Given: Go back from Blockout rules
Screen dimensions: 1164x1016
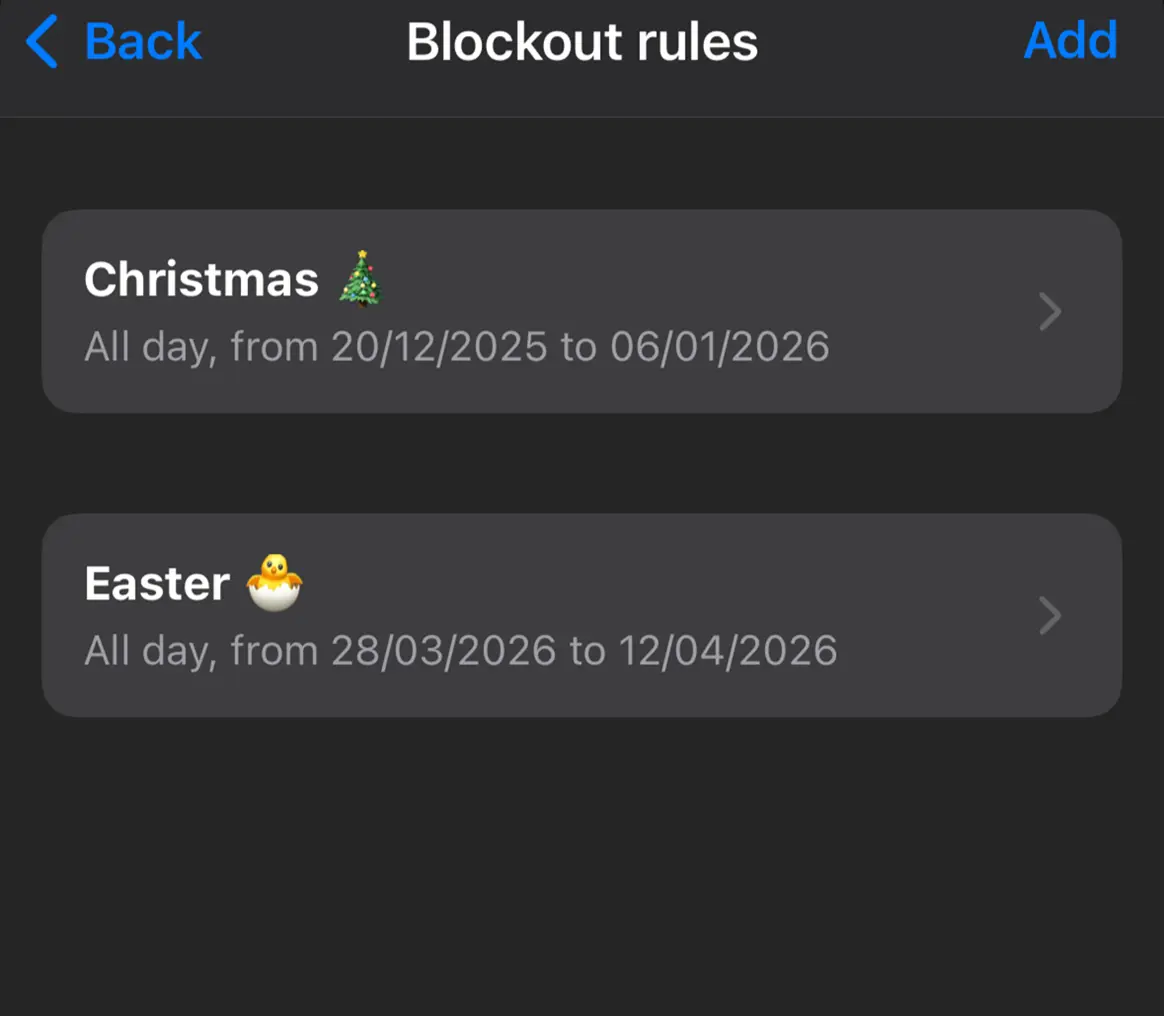Looking at the screenshot, I should coord(114,42).
